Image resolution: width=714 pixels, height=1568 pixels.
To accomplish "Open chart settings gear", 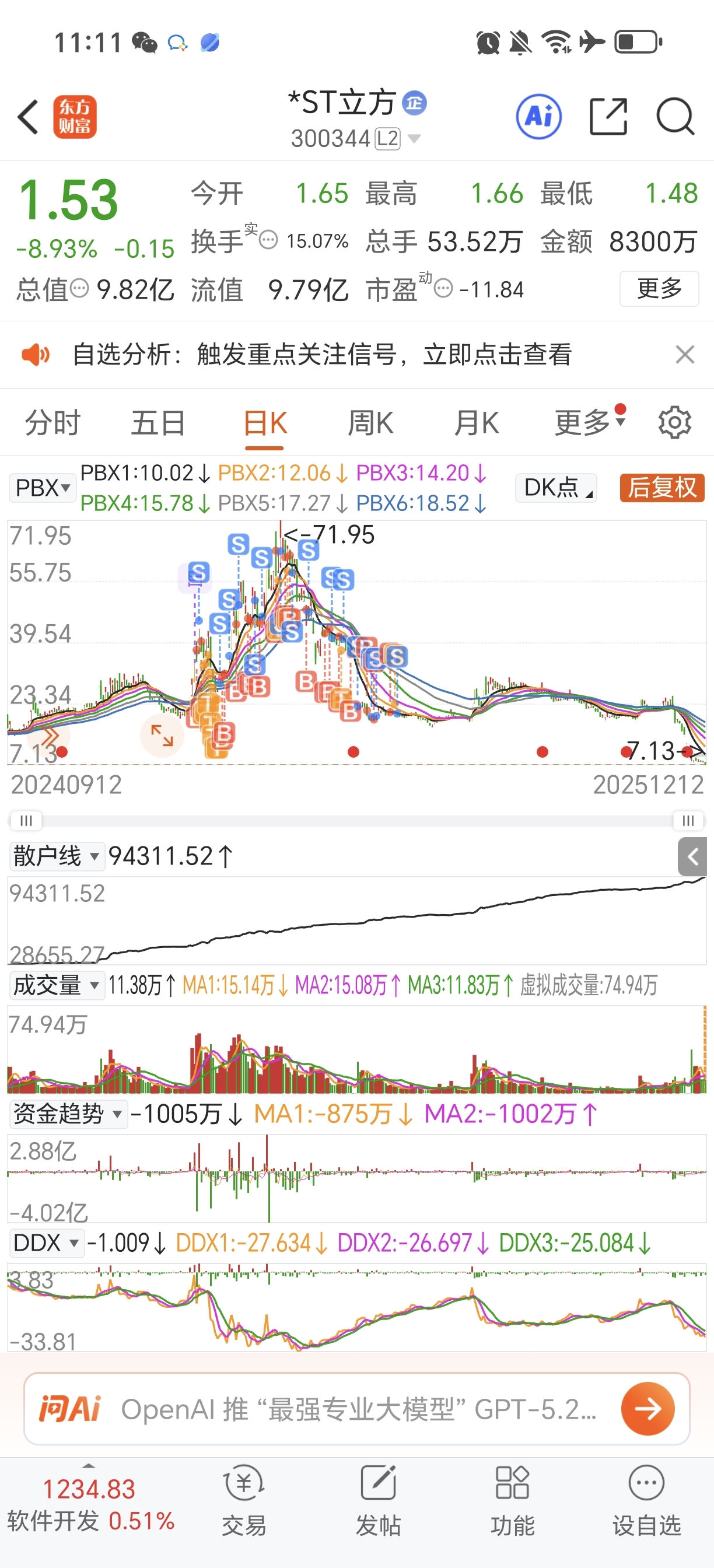I will (674, 423).
